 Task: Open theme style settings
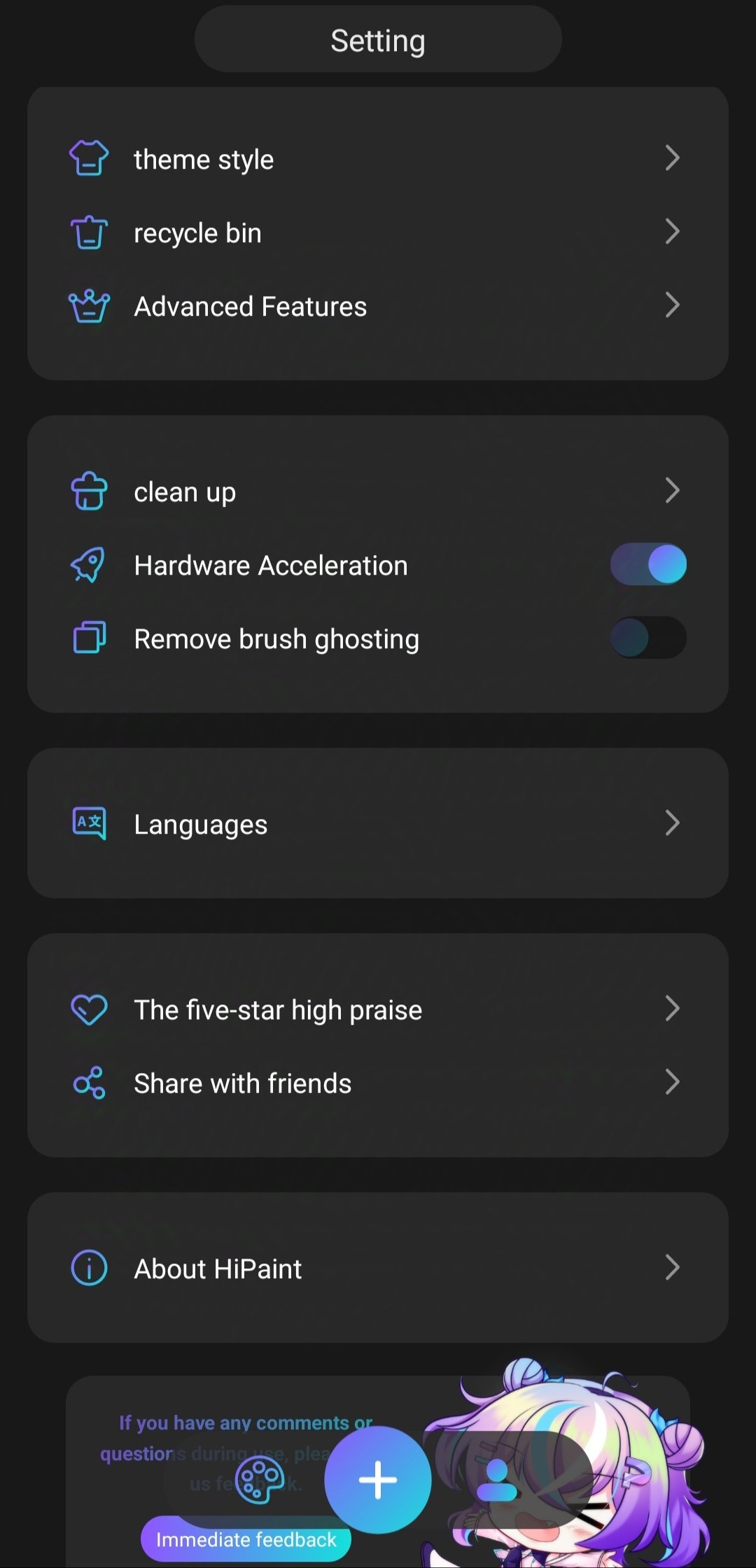click(x=378, y=159)
